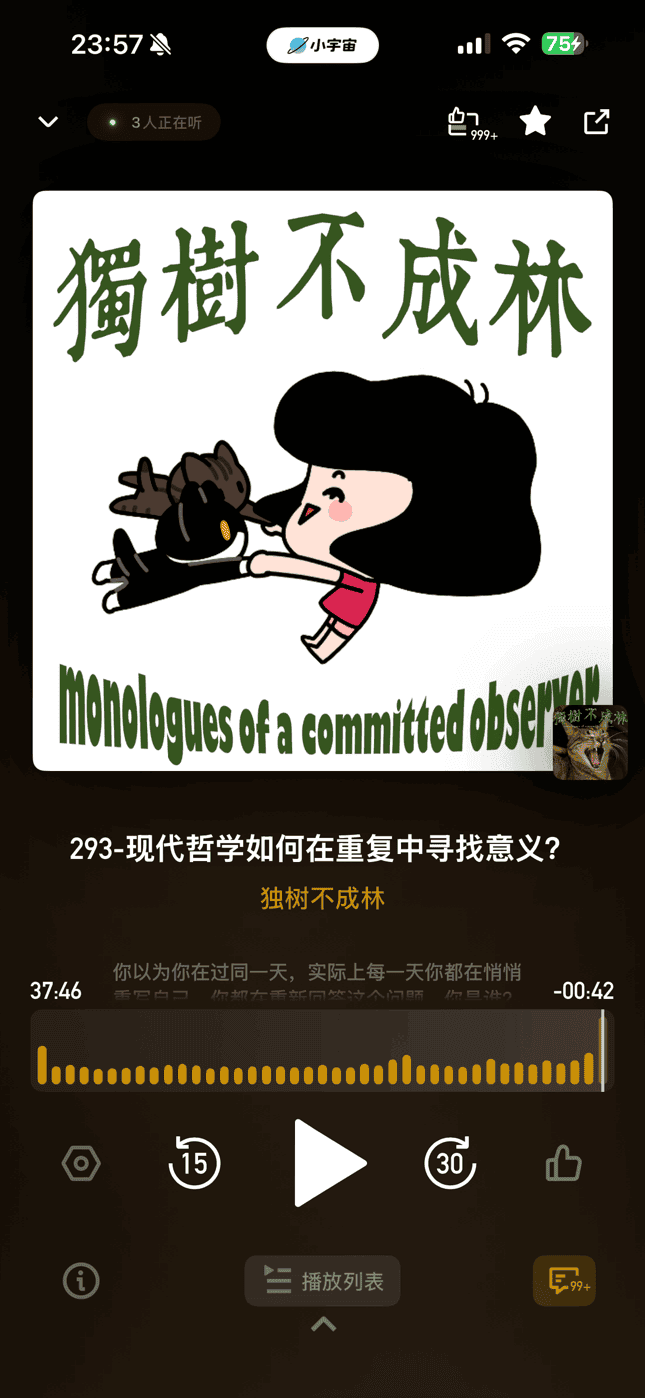Expand the panel with the up chevron
This screenshot has height=1398, width=645.
point(323,1325)
